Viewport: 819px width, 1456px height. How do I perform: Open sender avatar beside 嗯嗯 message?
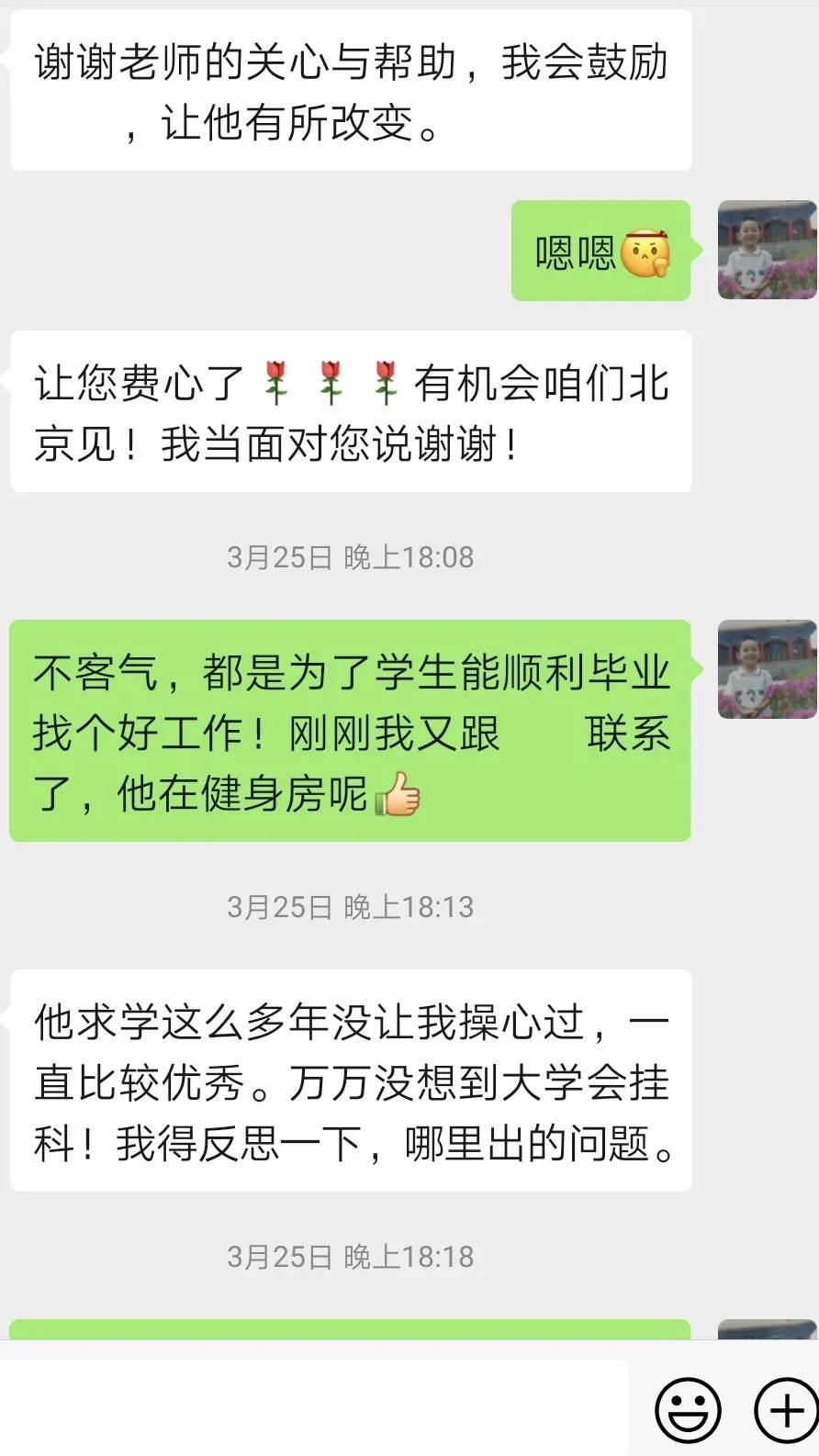coord(767,250)
